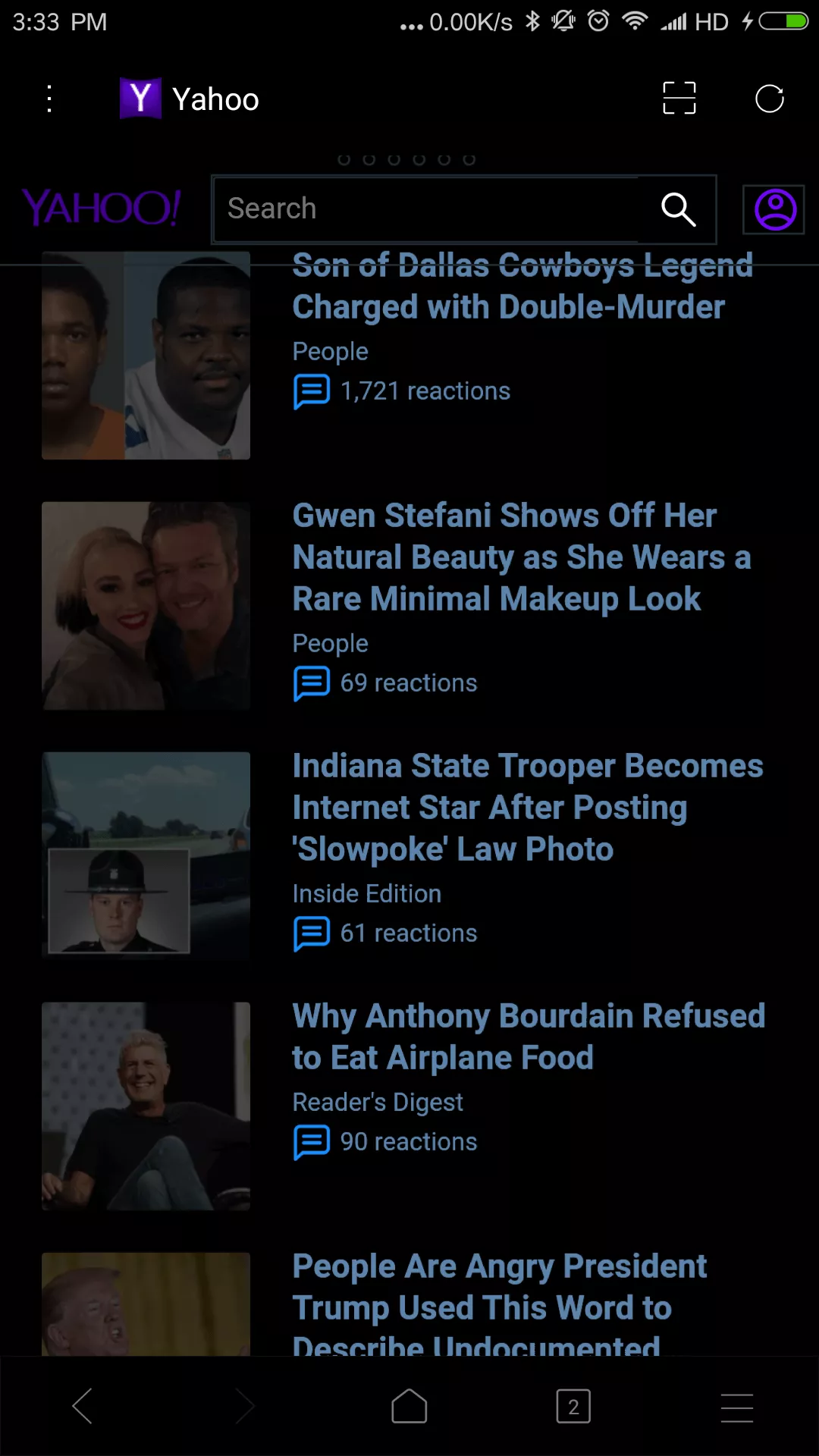Open the Dallas Cowboys Legend double-murder article
The height and width of the screenshot is (1456, 819).
522,287
